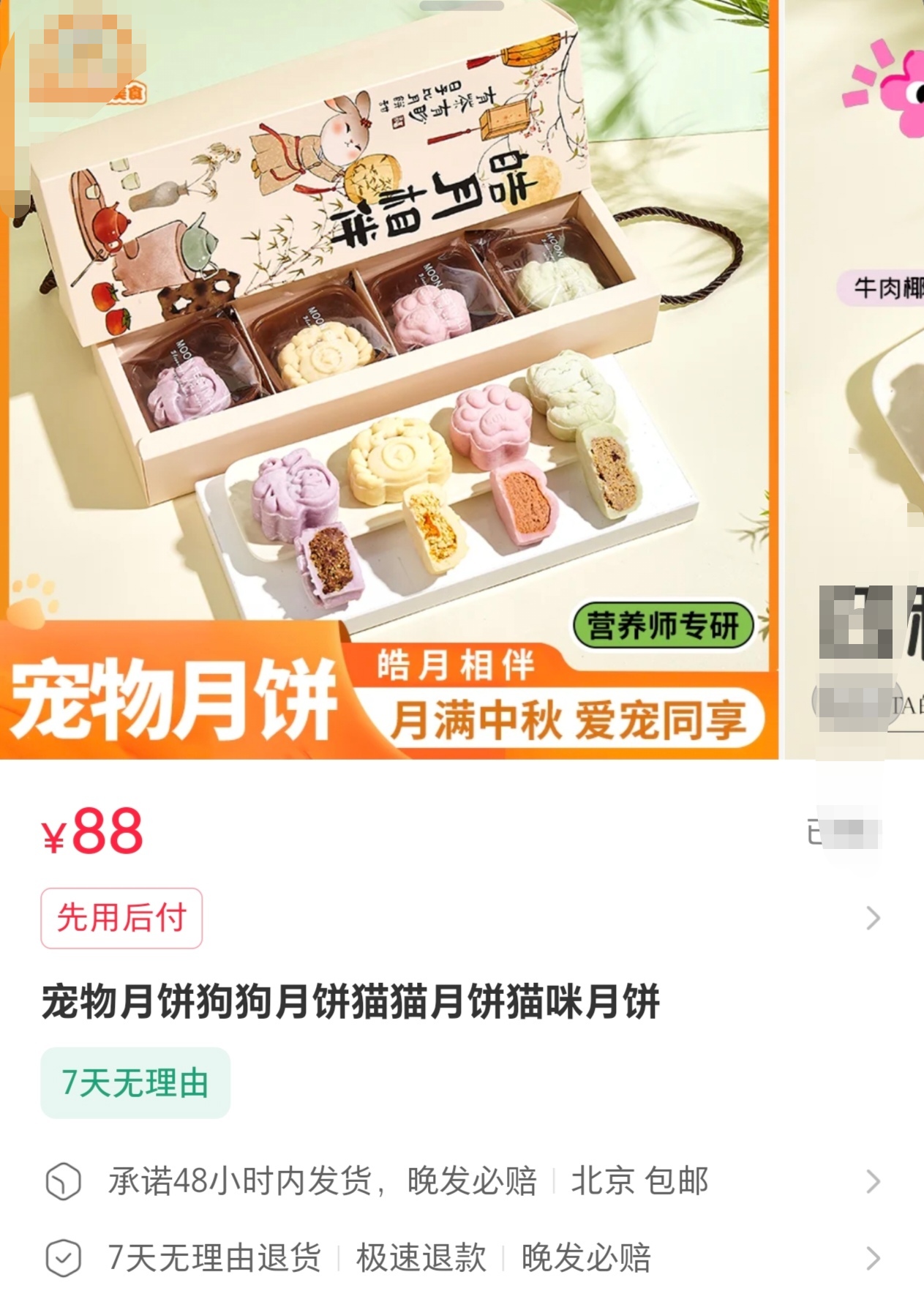The image size is (924, 1313).
Task: Open the 先用后付 pay-later details
Action: (x=121, y=918)
